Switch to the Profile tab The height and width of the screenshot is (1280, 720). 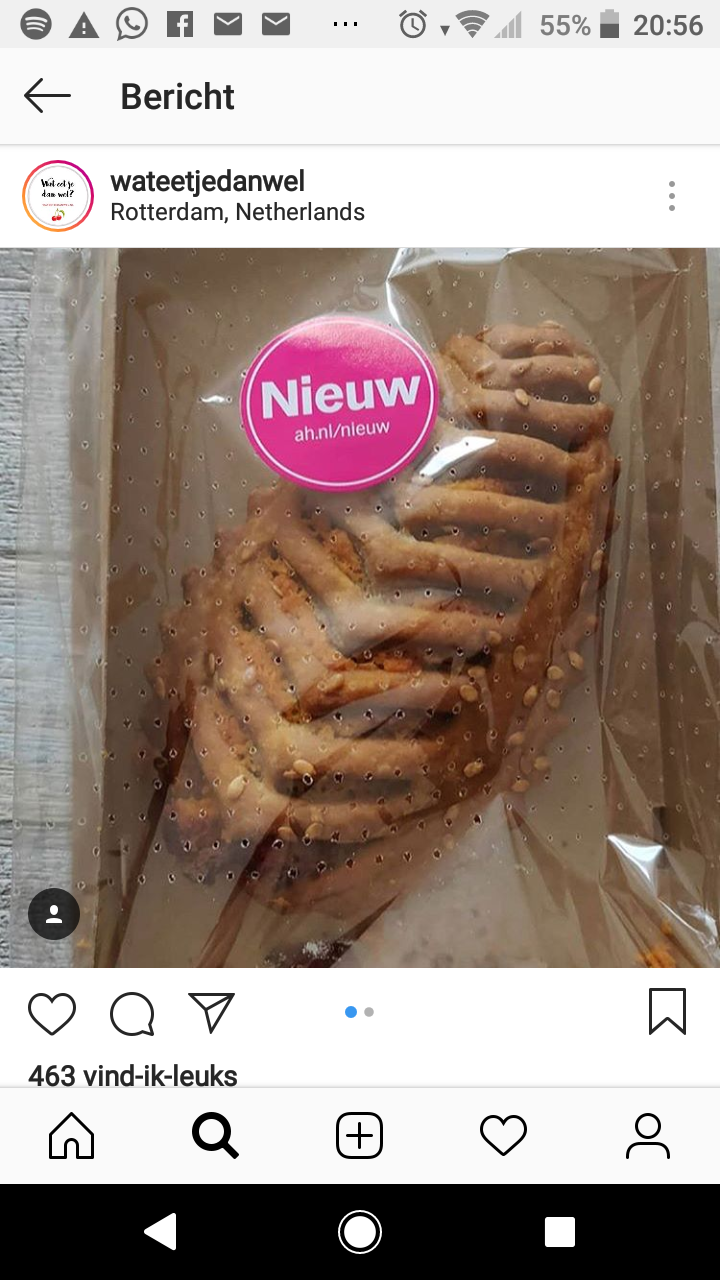tap(648, 1136)
